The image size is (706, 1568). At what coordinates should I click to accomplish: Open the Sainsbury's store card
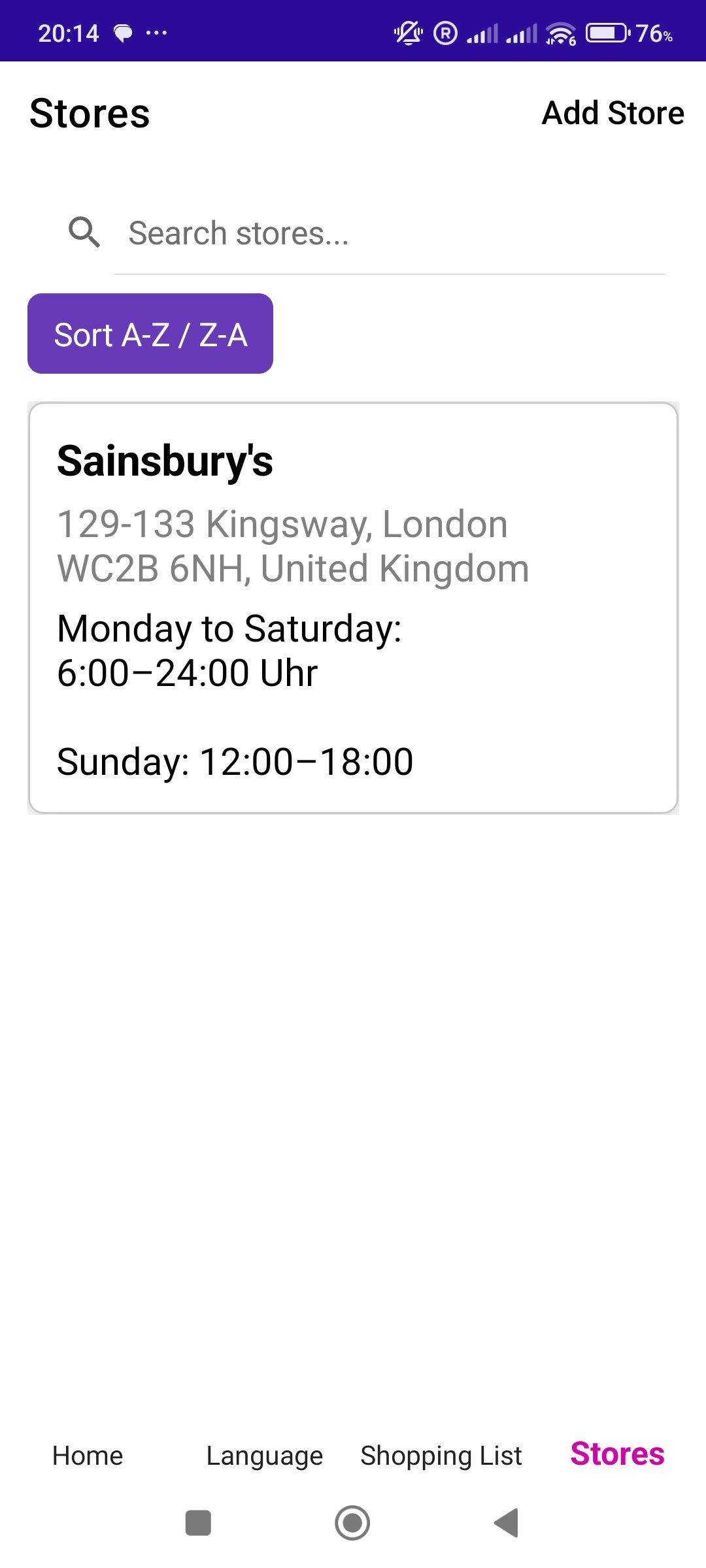(x=353, y=608)
